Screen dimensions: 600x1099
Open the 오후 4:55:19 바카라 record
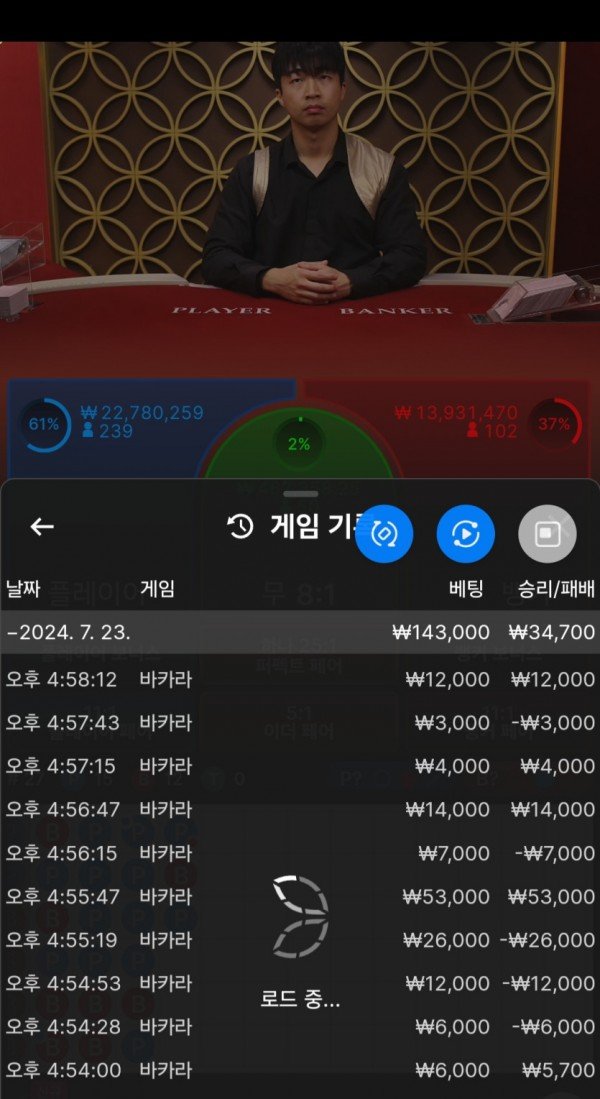coord(300,939)
